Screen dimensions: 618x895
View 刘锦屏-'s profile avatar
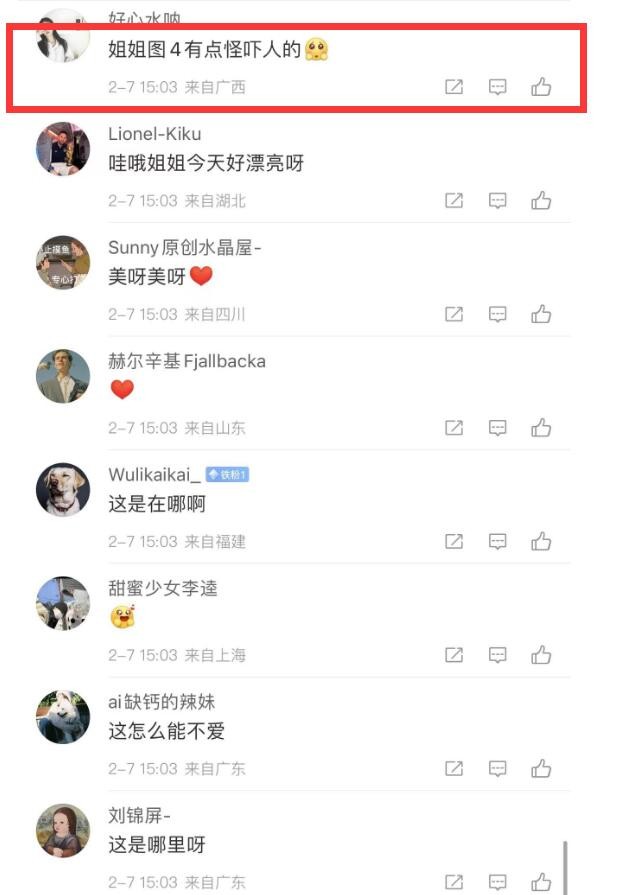[63, 830]
